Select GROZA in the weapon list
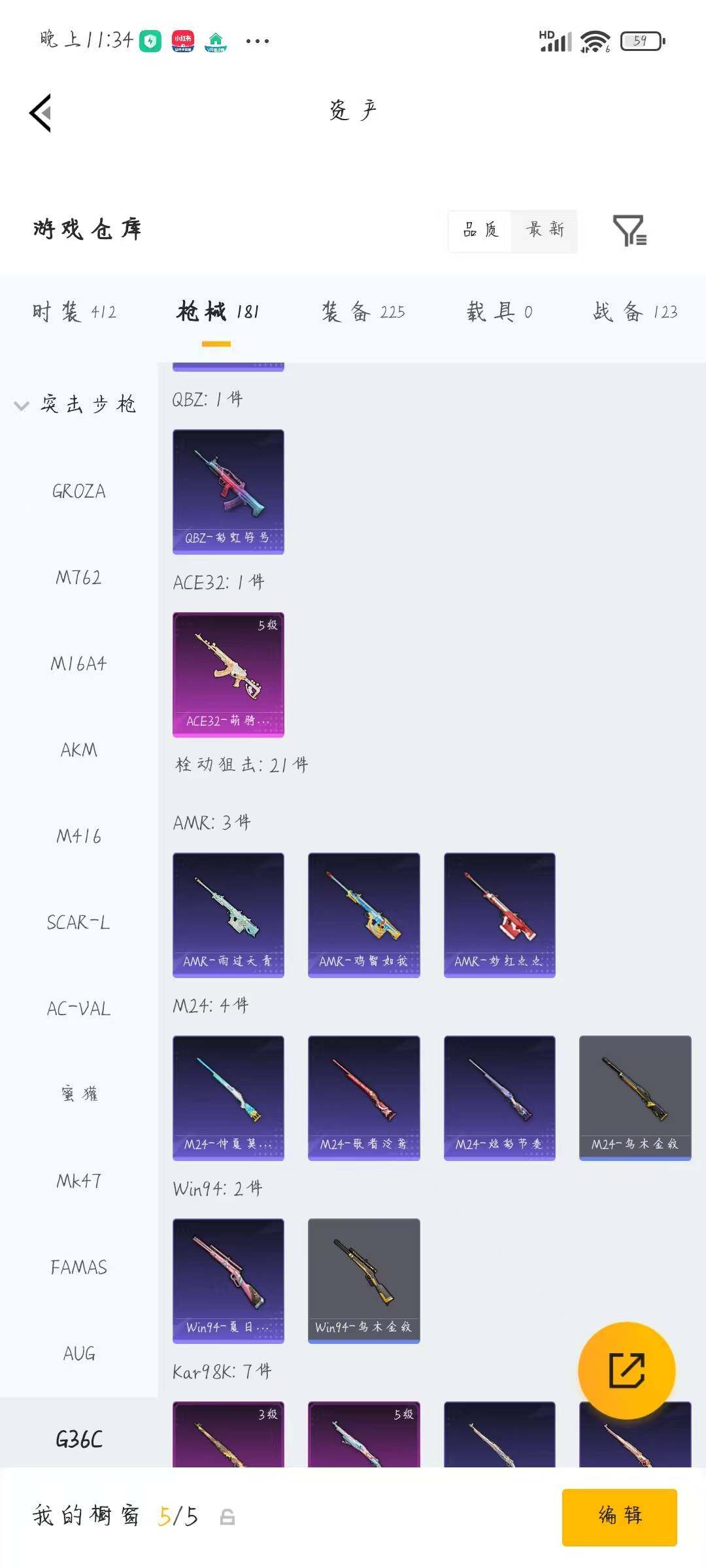The width and height of the screenshot is (706, 1568). (79, 491)
